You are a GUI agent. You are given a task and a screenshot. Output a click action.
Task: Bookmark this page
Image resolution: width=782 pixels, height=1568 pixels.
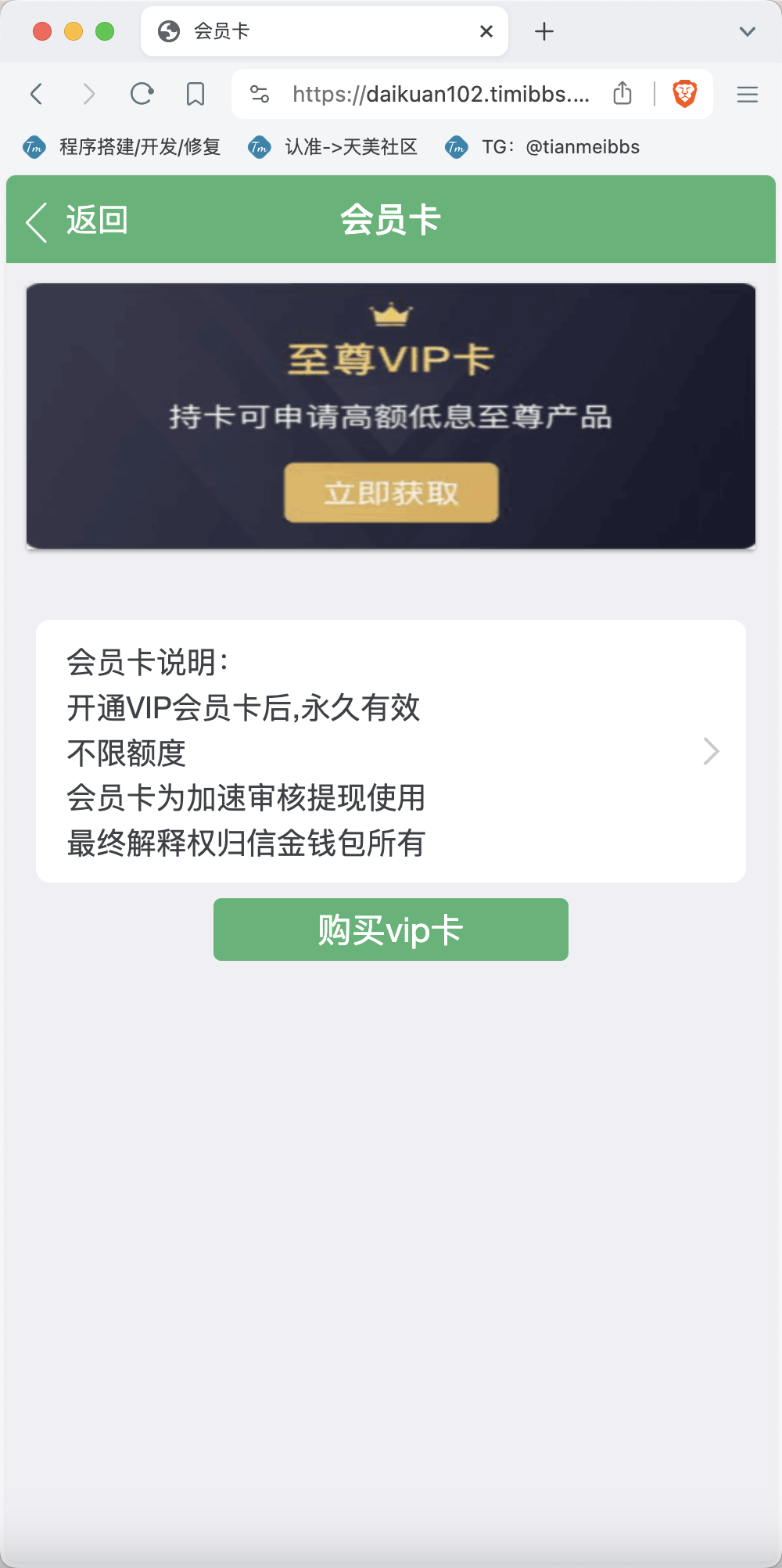[x=195, y=95]
